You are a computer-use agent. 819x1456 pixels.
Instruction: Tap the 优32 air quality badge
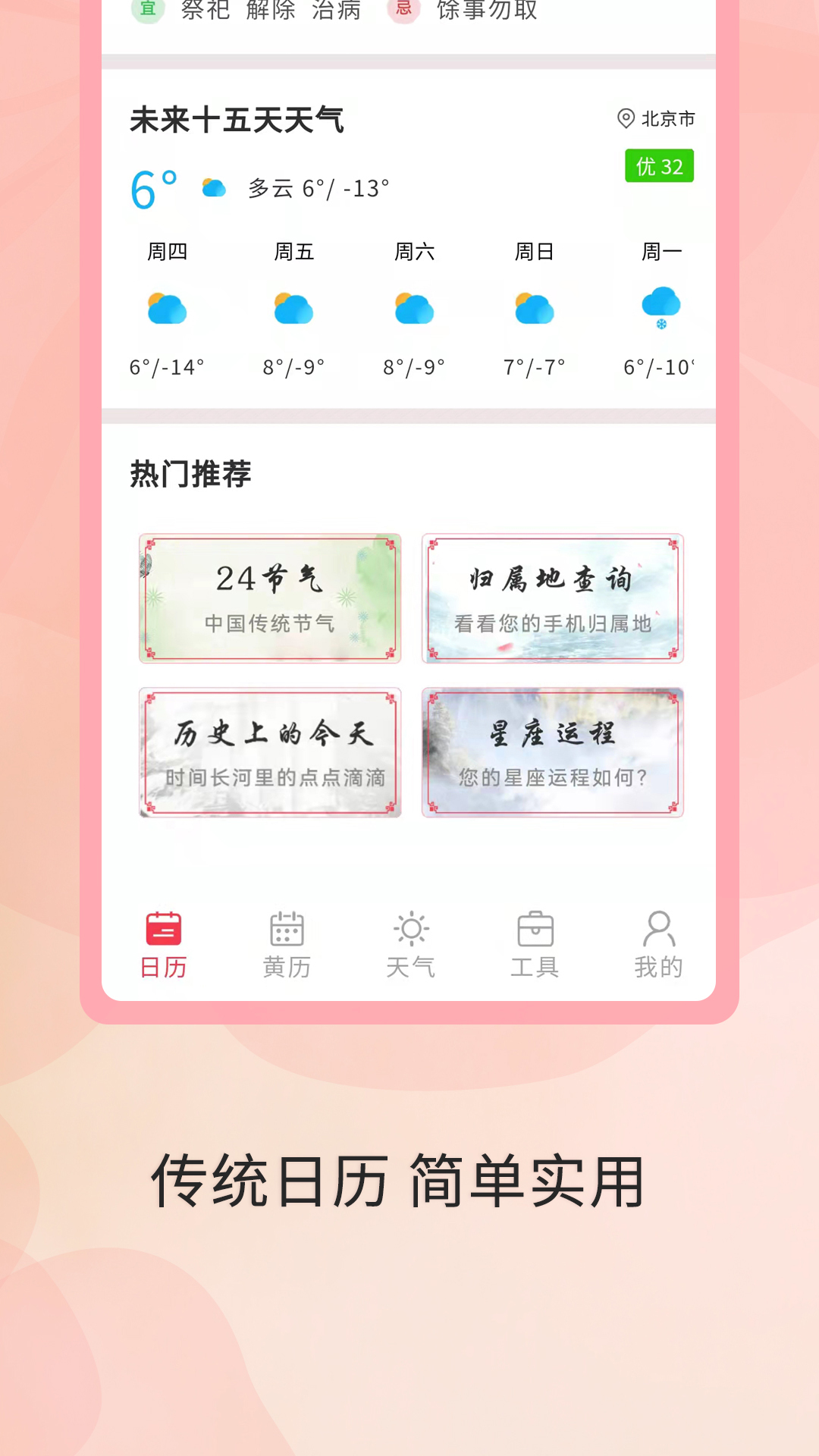(659, 165)
